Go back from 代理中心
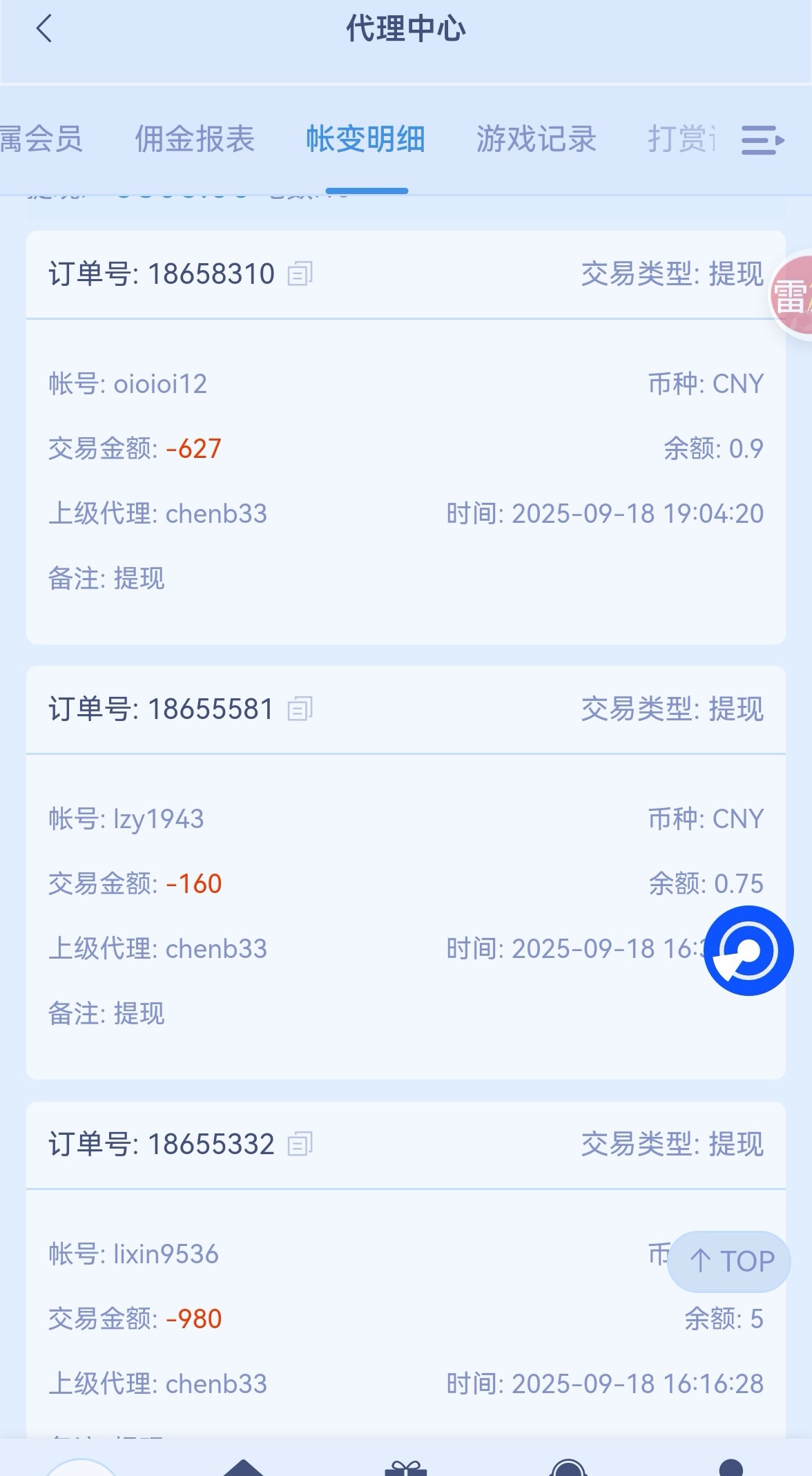812x1476 pixels. pos(44,29)
